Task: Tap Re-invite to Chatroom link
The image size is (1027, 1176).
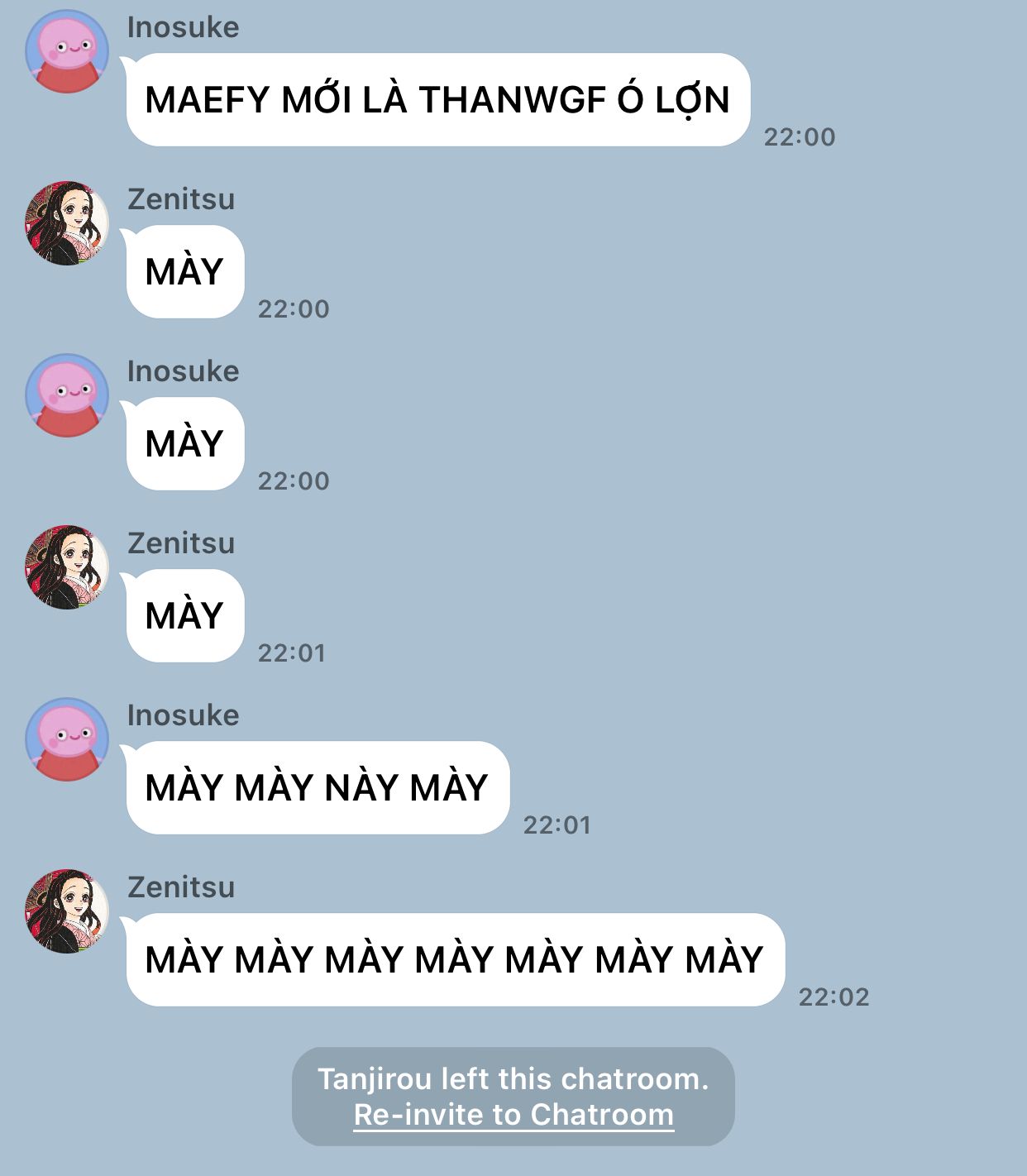Action: click(513, 1115)
